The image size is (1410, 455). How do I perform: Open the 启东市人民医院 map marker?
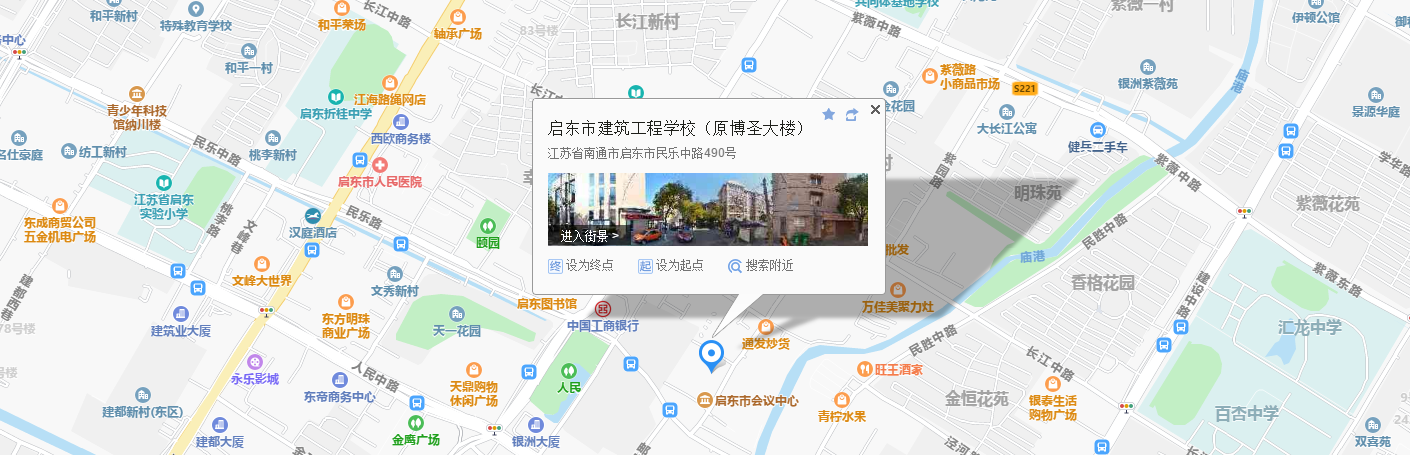(380, 164)
